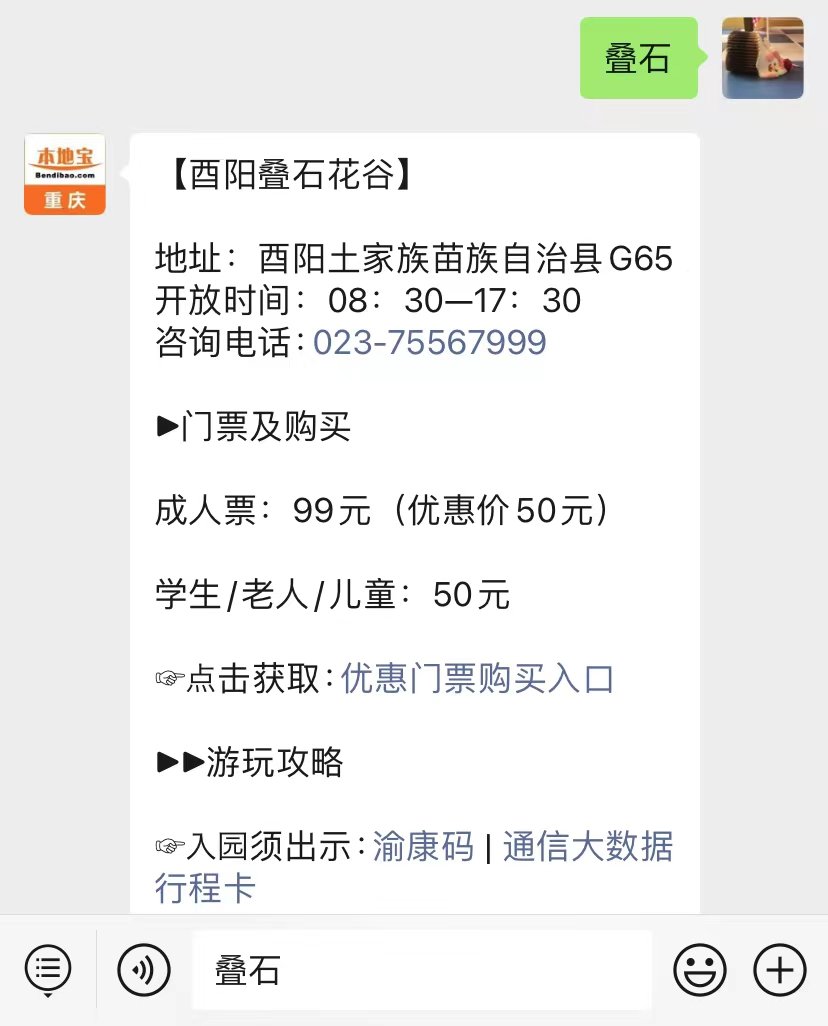This screenshot has width=828, height=1026.
Task: Open the plus attachment menu
Action: pyautogui.click(x=779, y=969)
